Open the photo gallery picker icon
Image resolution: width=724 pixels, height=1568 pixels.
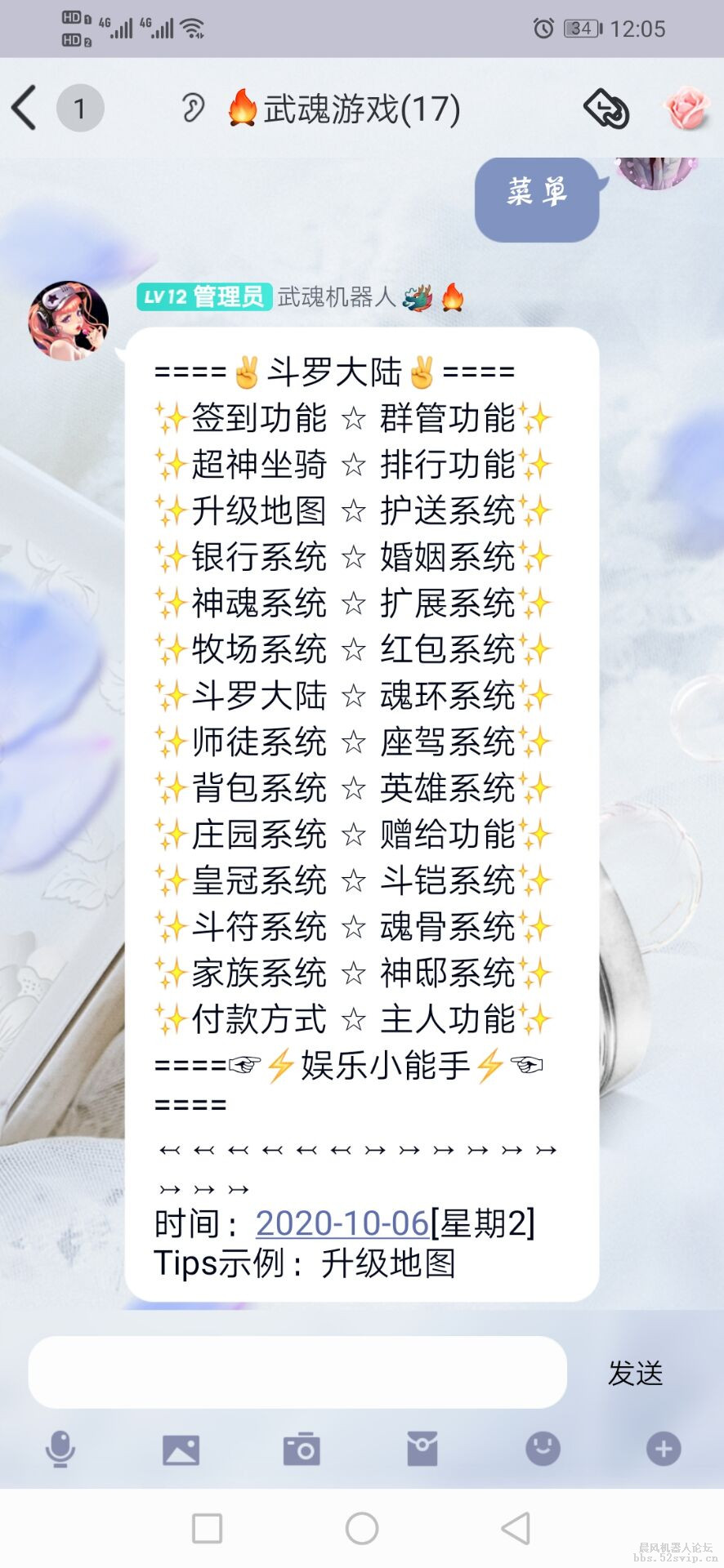181,1450
